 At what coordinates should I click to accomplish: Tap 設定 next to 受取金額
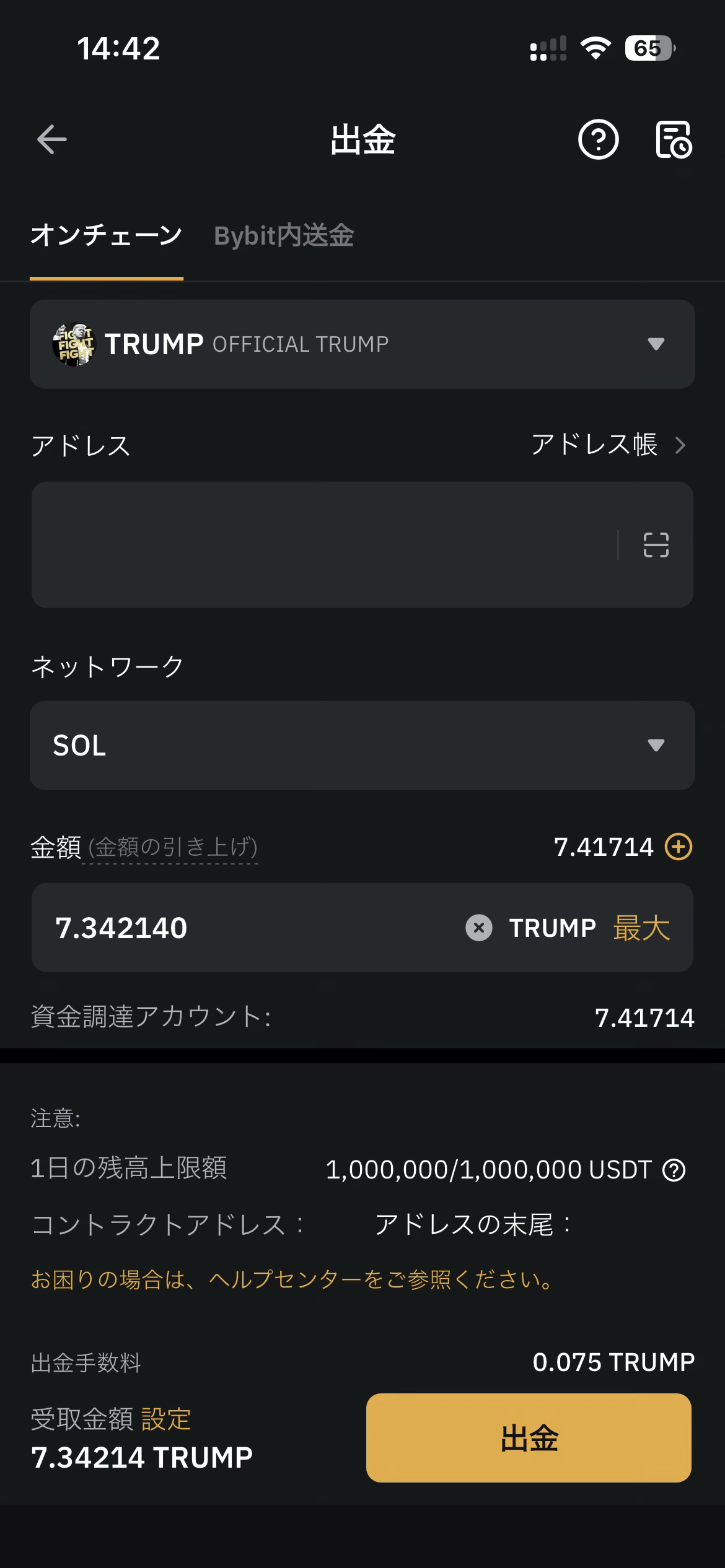pyautogui.click(x=166, y=1419)
